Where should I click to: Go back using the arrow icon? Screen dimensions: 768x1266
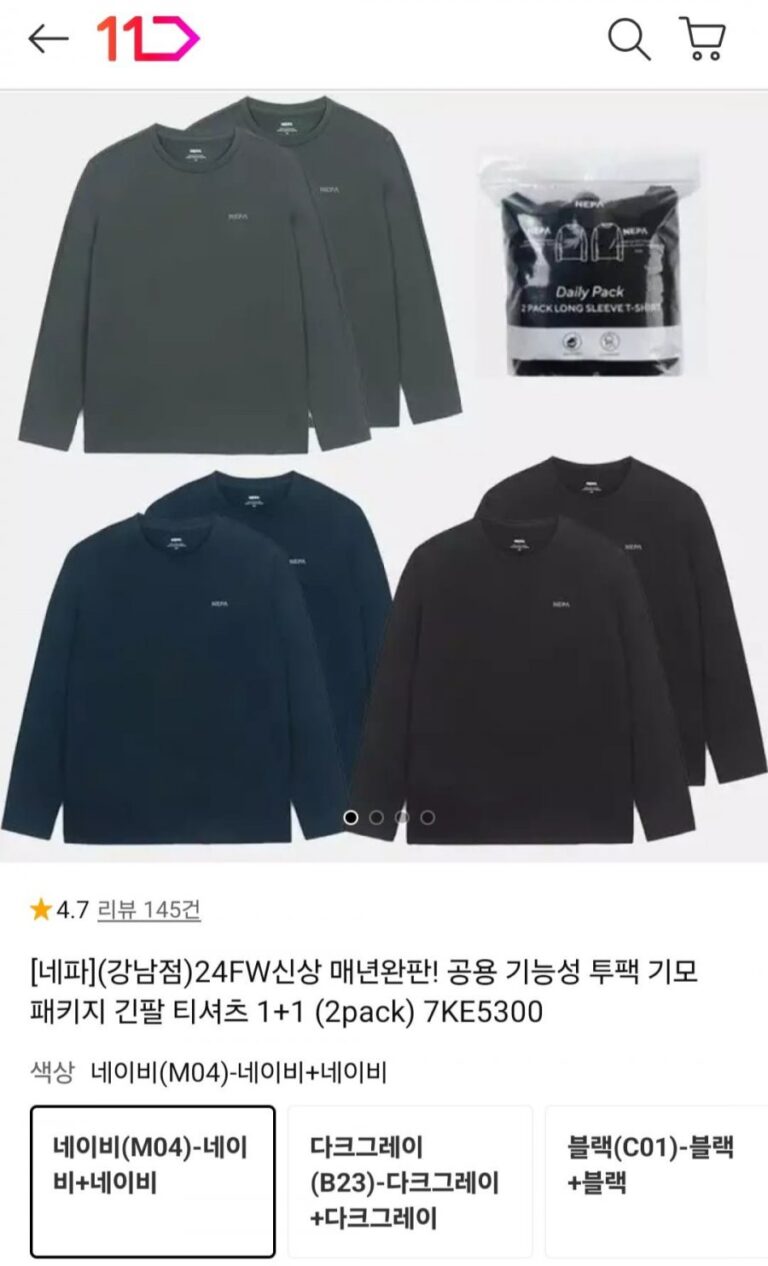click(47, 39)
